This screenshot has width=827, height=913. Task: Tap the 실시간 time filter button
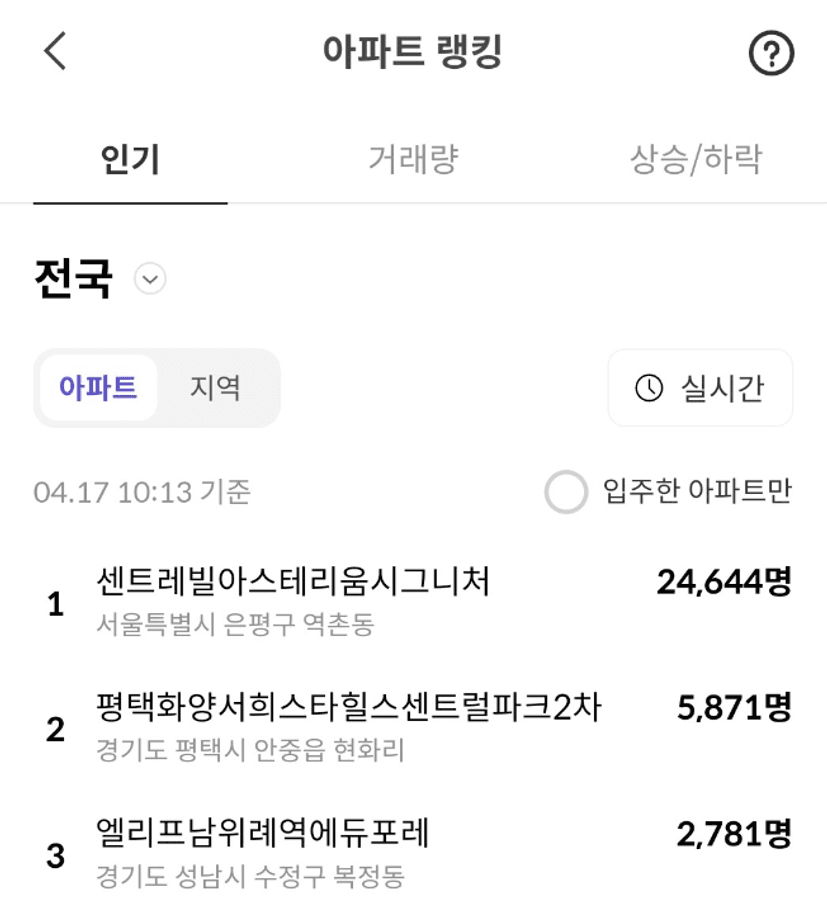[700, 388]
